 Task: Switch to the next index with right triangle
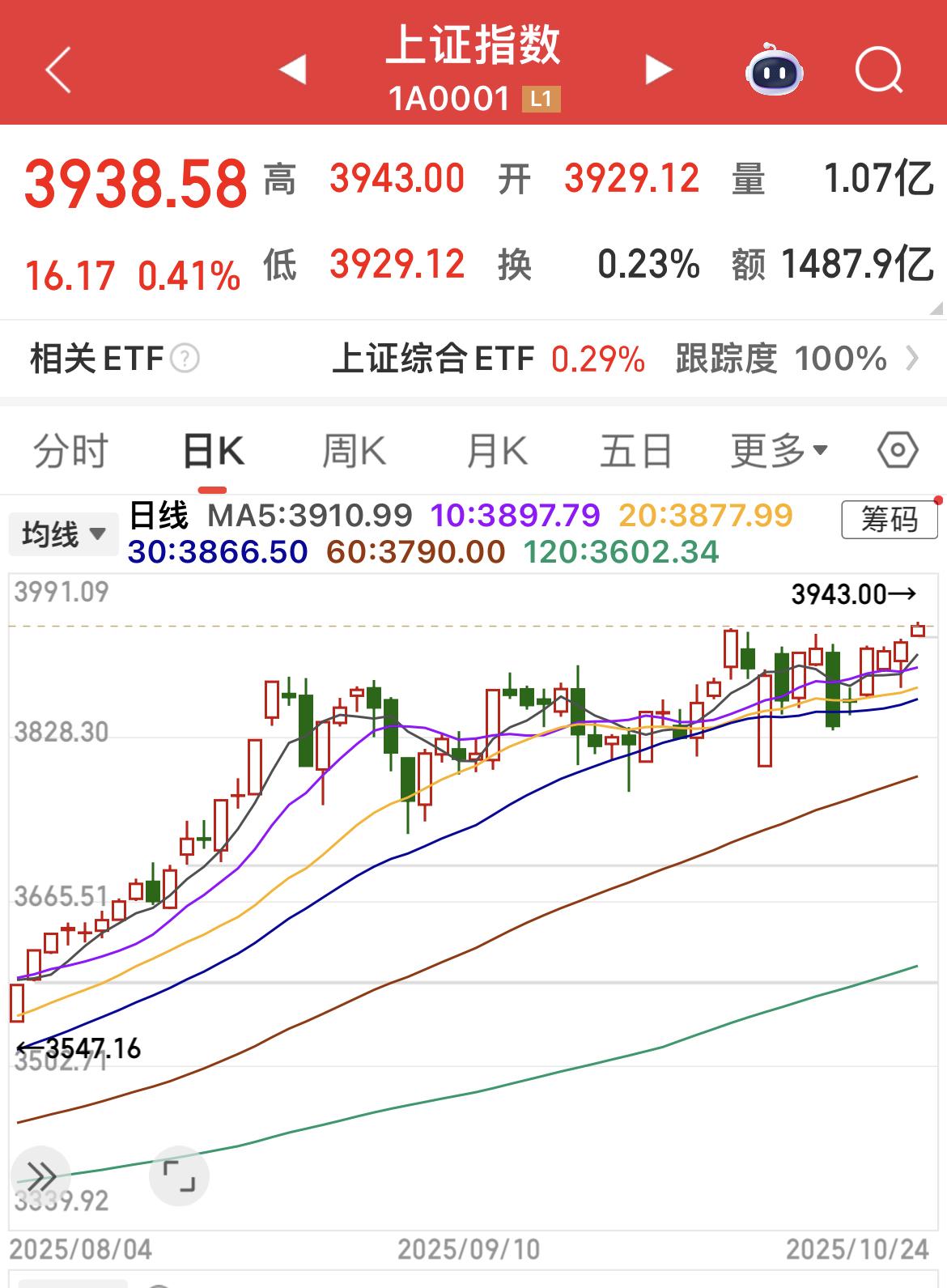658,70
